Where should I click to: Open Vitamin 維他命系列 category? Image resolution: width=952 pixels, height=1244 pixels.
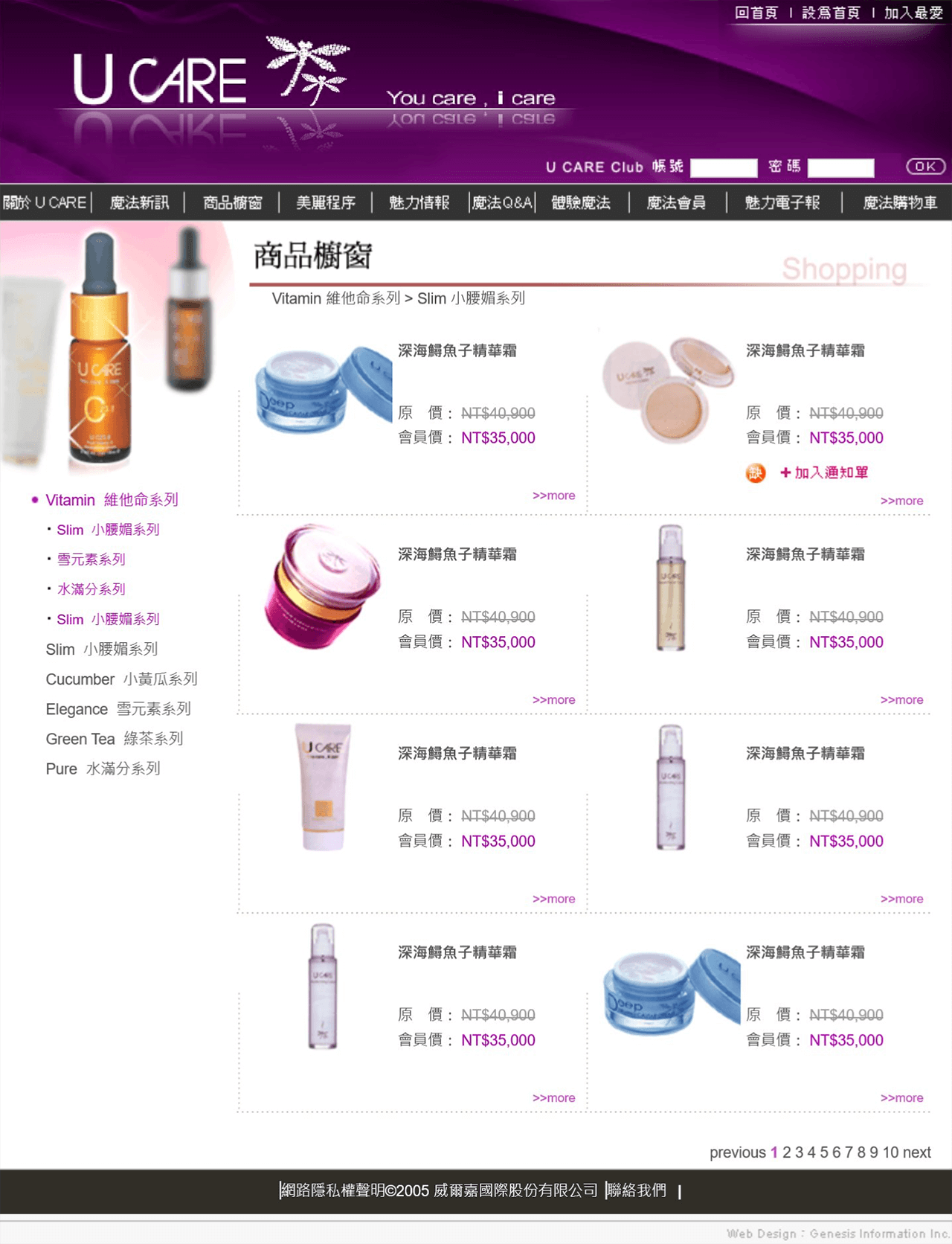coord(112,500)
